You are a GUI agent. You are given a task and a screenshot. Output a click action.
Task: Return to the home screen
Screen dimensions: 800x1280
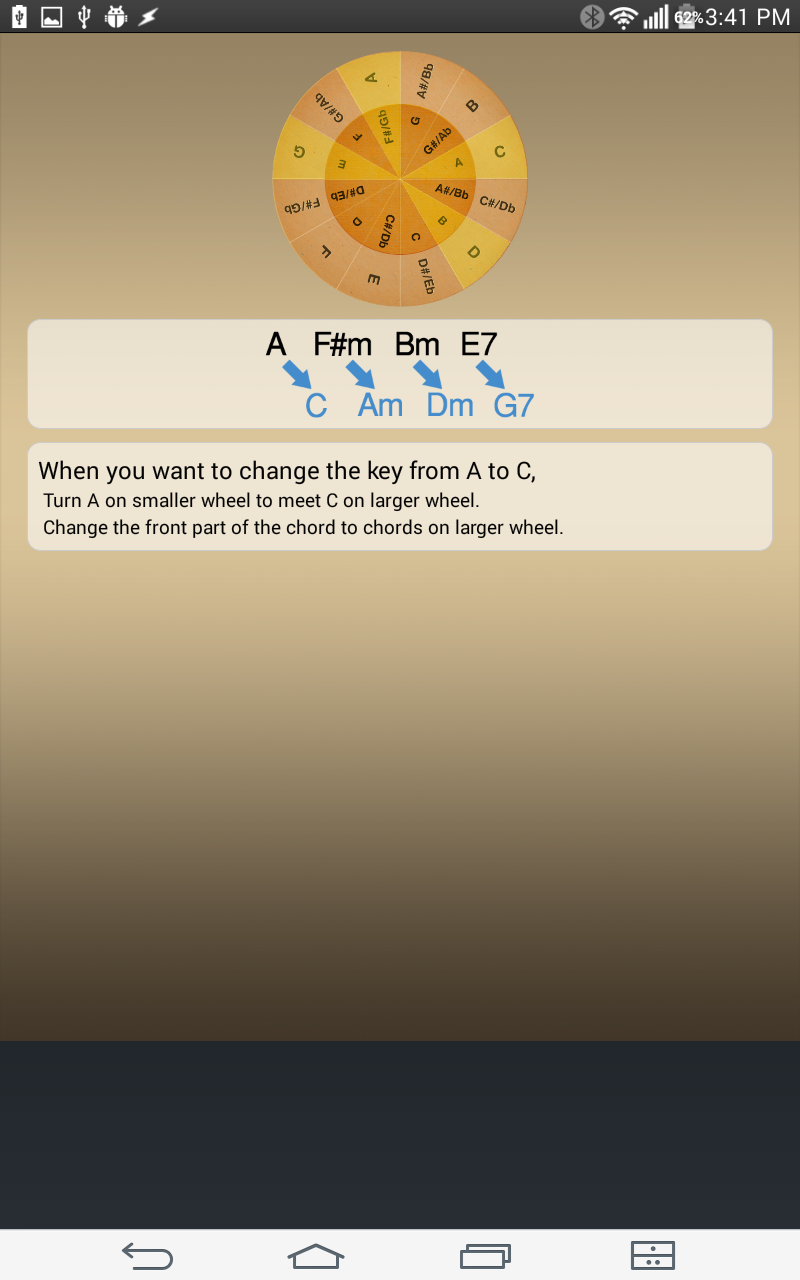pos(316,1255)
